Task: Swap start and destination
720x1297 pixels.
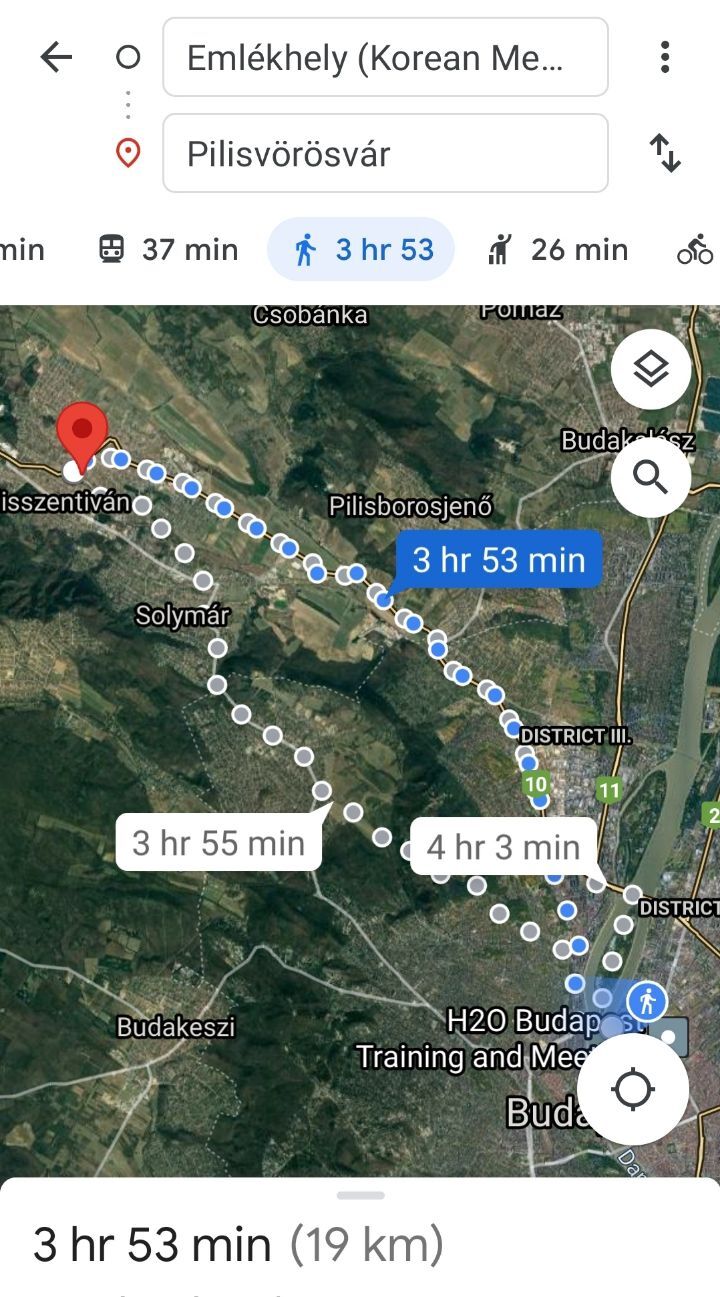Action: (x=664, y=154)
